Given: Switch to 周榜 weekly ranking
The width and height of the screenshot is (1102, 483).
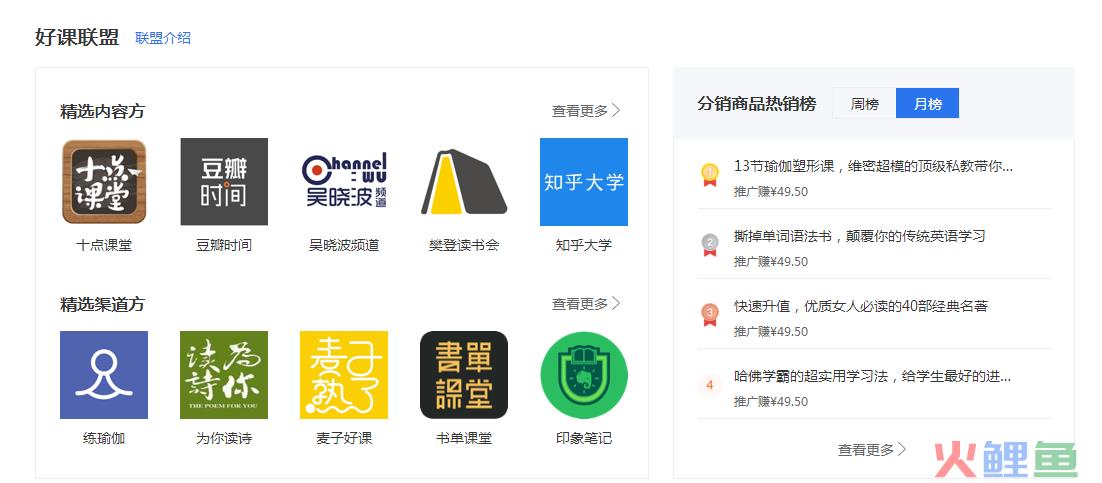Looking at the screenshot, I should click(x=864, y=104).
